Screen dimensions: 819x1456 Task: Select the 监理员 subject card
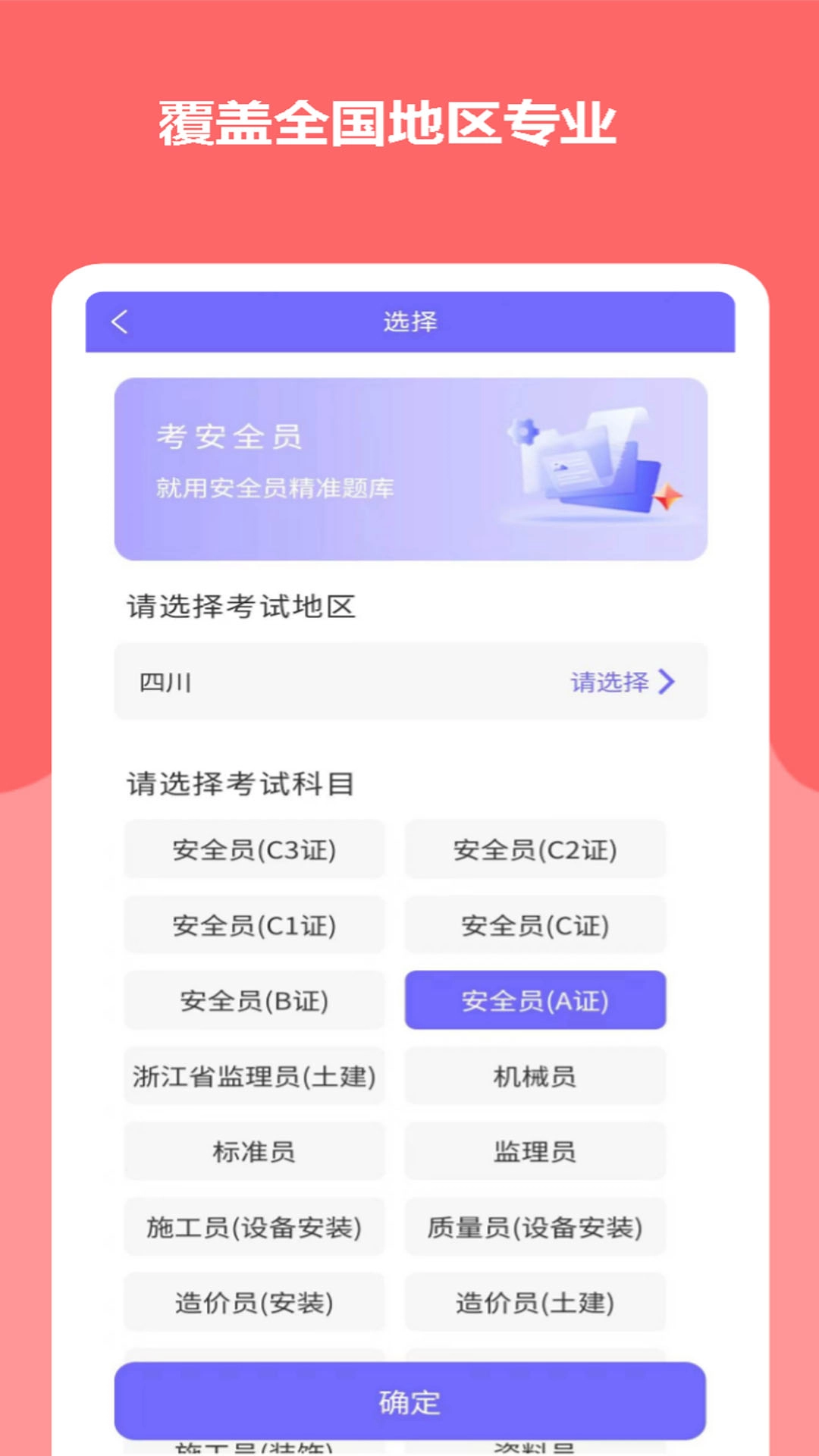pos(536,1152)
